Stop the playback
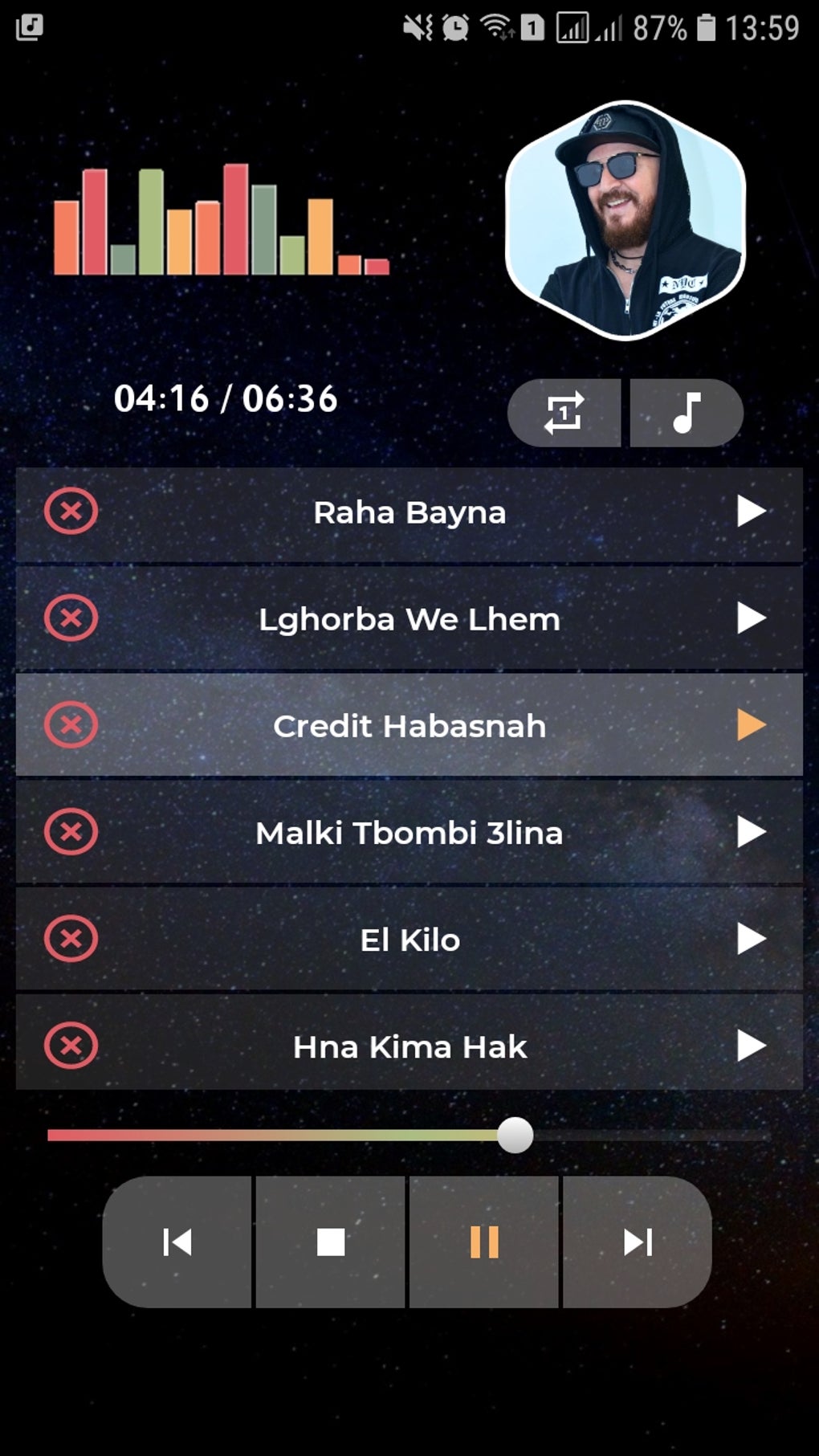This screenshot has height=1456, width=819. 331,1242
